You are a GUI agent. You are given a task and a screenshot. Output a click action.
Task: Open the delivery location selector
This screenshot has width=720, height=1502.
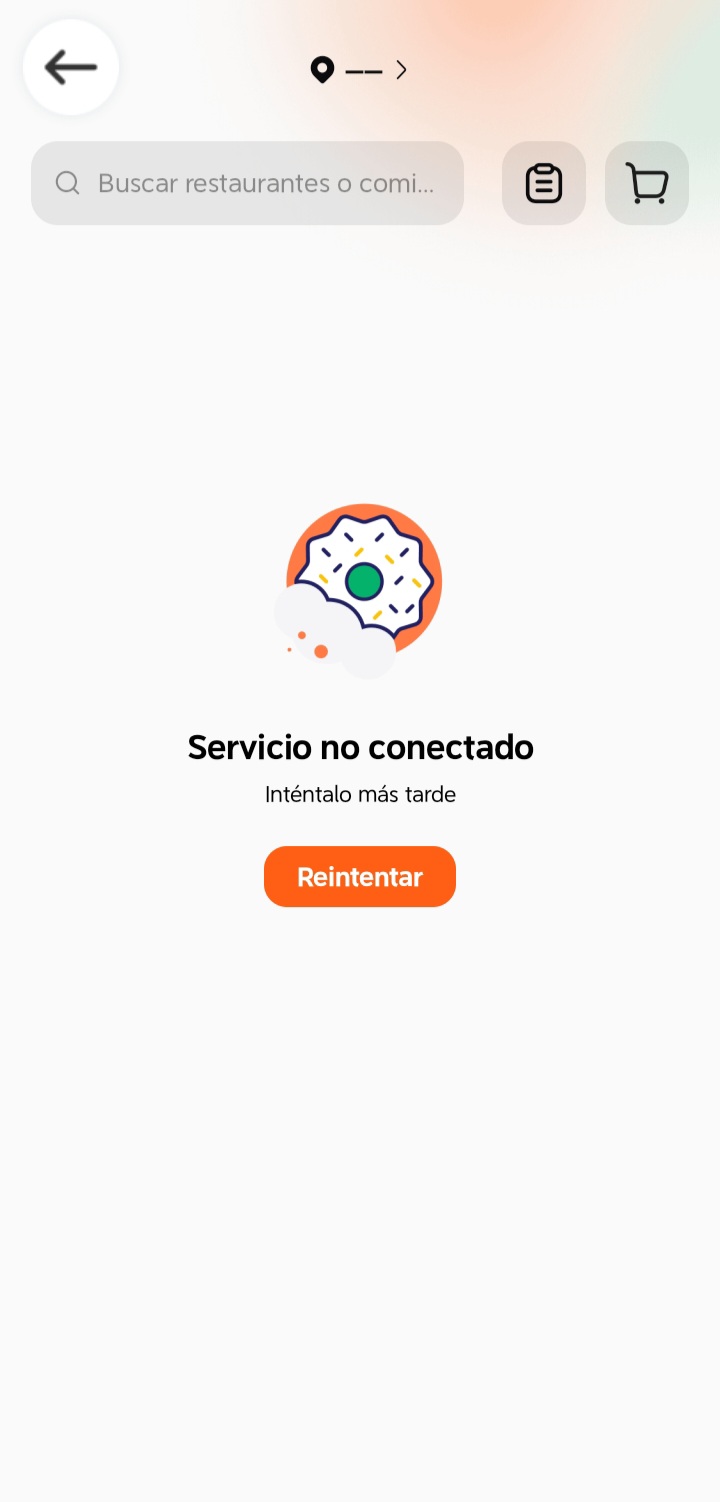359,70
